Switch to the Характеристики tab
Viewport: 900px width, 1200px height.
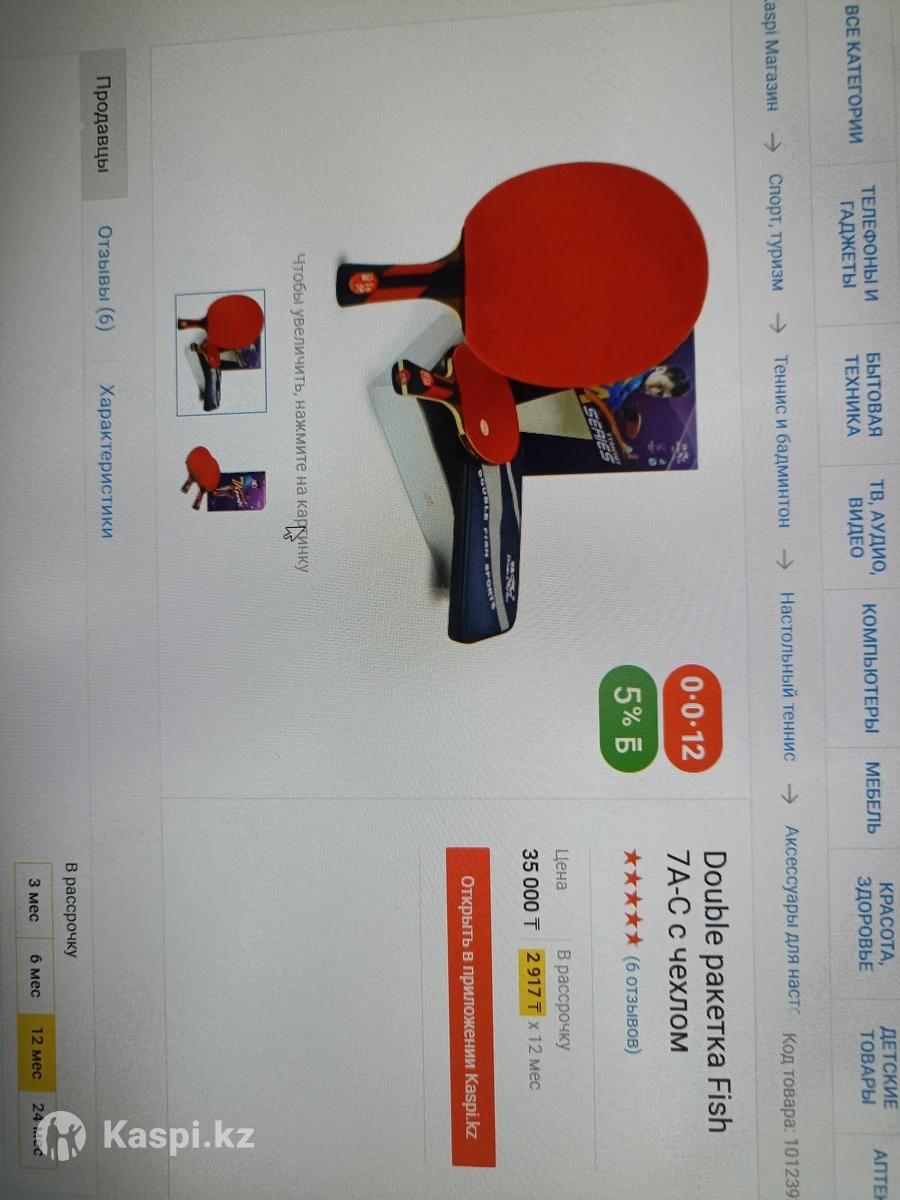(106, 460)
